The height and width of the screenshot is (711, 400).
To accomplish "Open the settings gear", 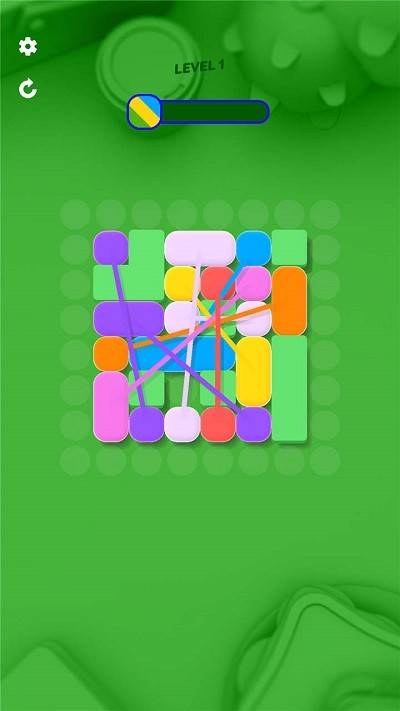I will (28, 47).
